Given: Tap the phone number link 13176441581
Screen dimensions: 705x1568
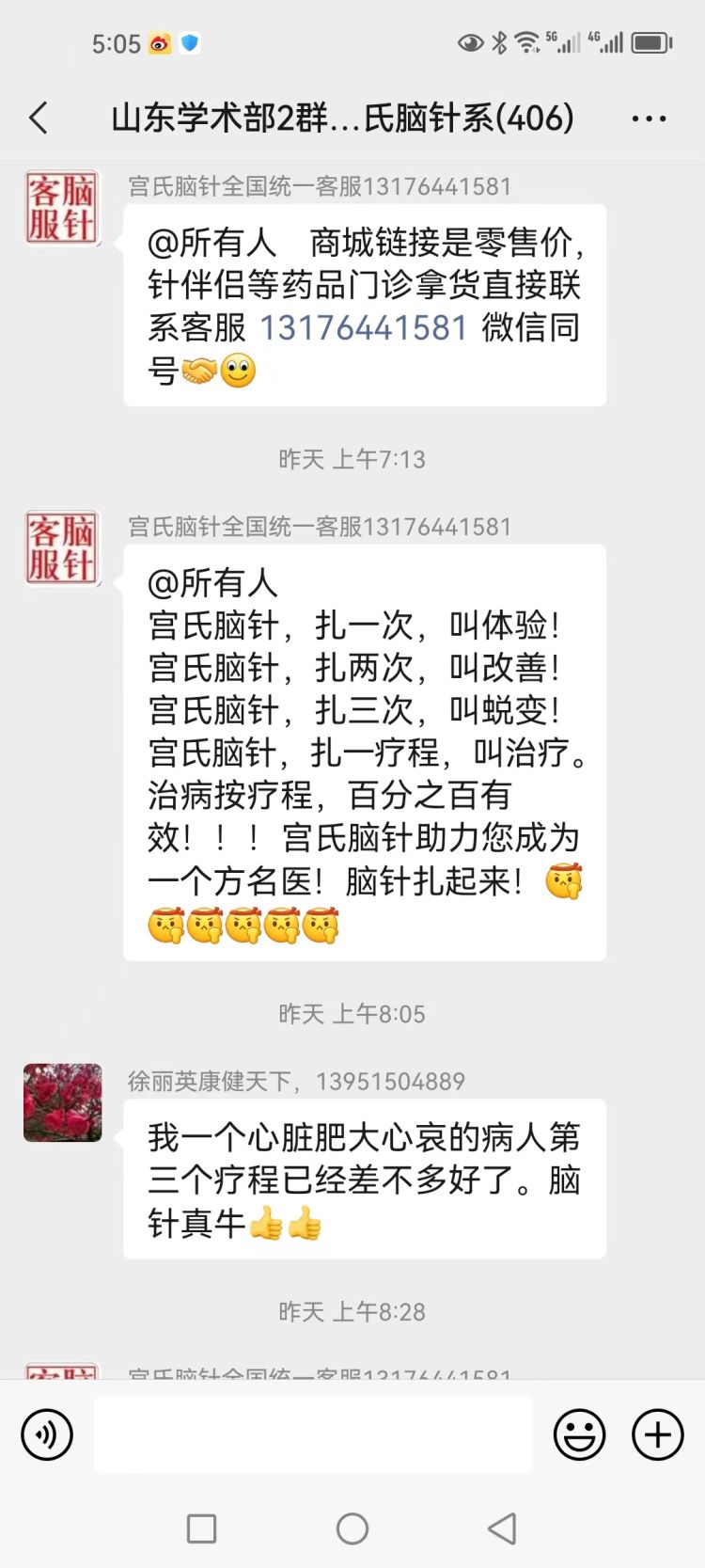Looking at the screenshot, I should [x=363, y=327].
